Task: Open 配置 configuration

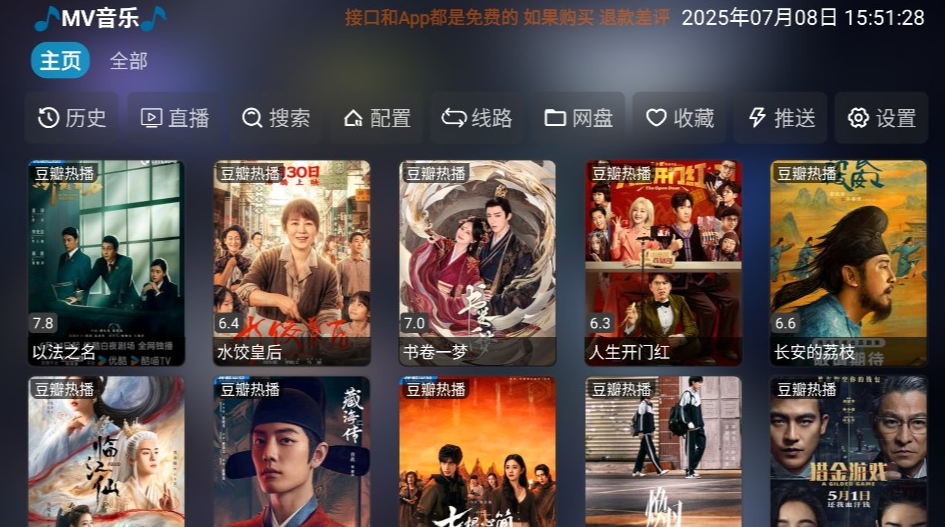Action: [377, 118]
